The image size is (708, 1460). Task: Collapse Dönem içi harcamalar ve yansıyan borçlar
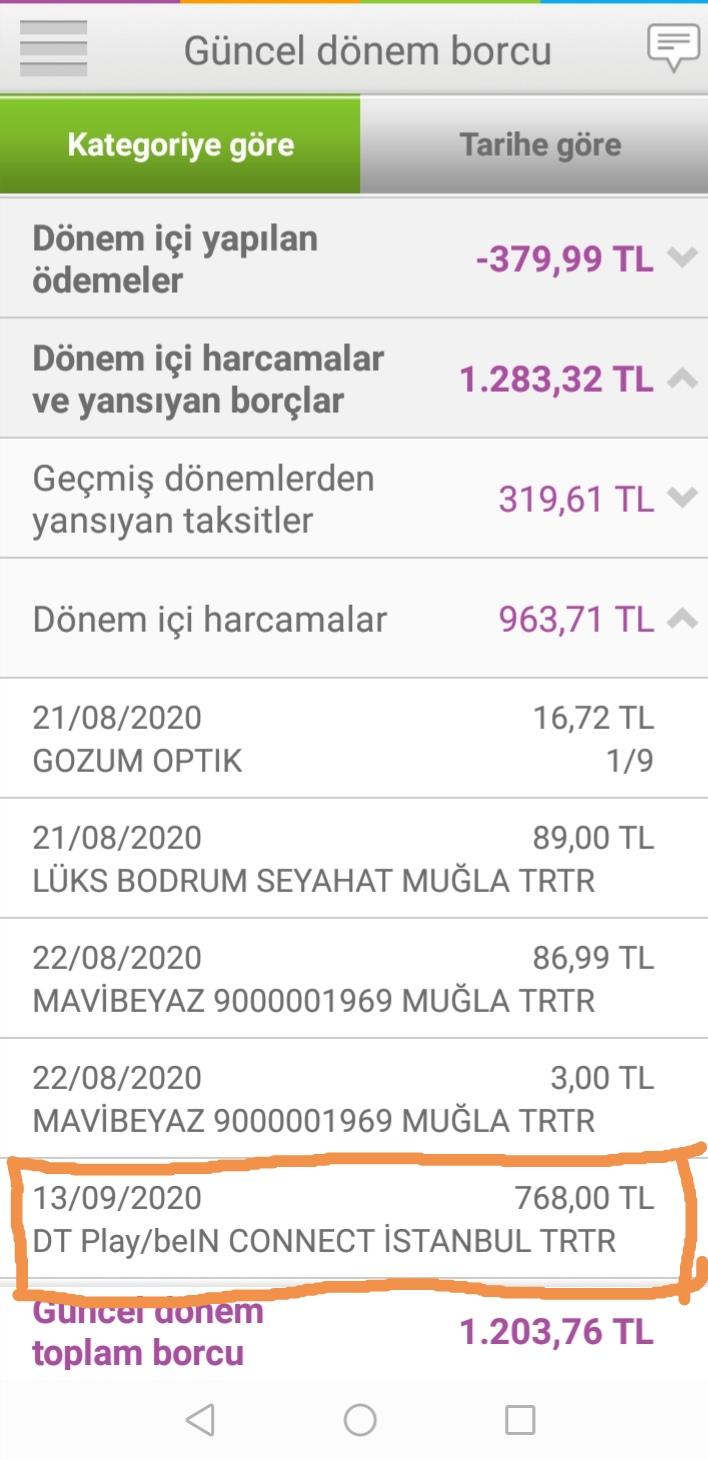(354, 379)
